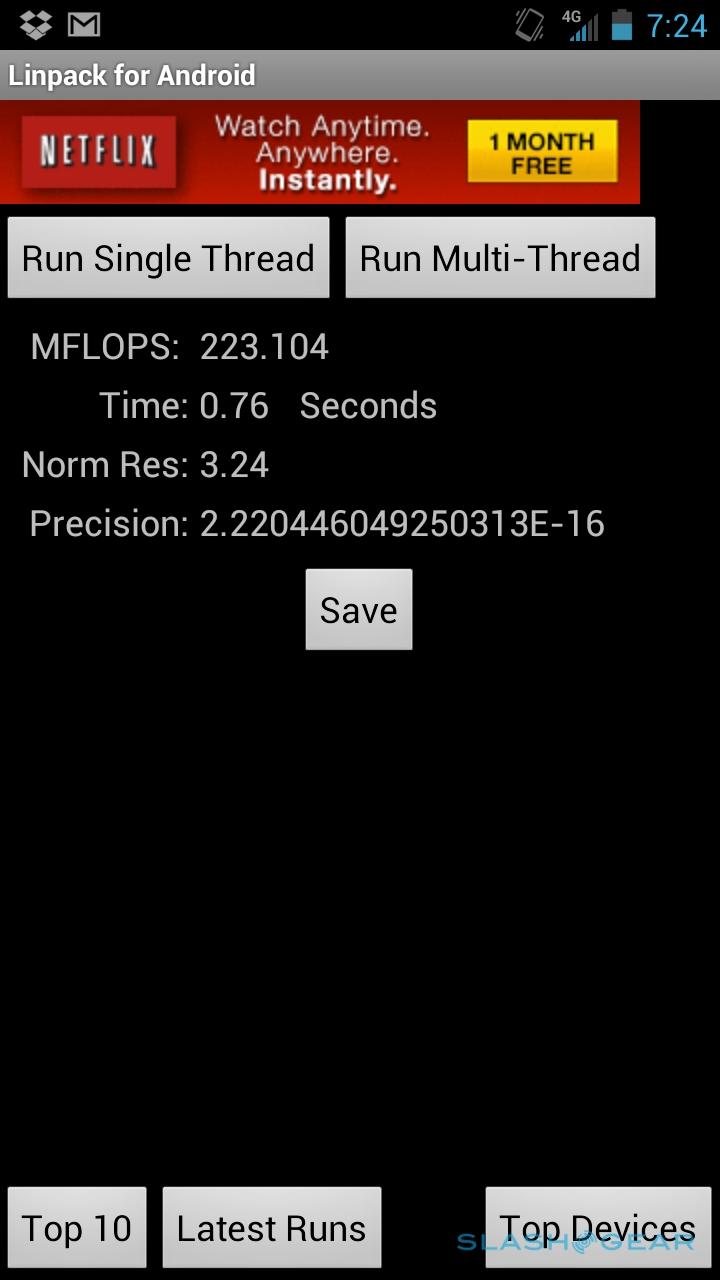This screenshot has width=720, height=1280.
Task: View Latest Runs
Action: (x=271, y=1228)
